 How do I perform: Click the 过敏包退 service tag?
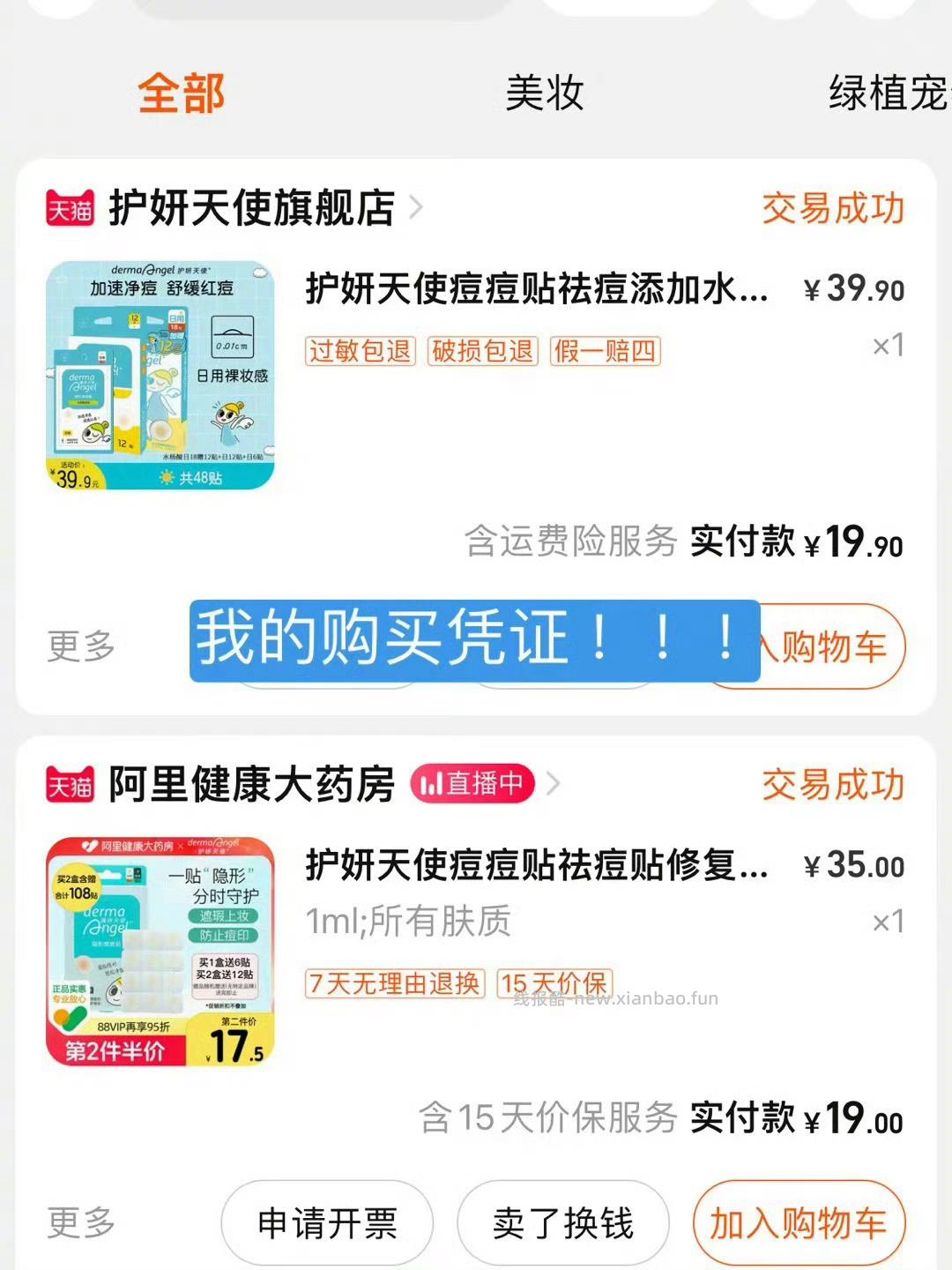[359, 352]
